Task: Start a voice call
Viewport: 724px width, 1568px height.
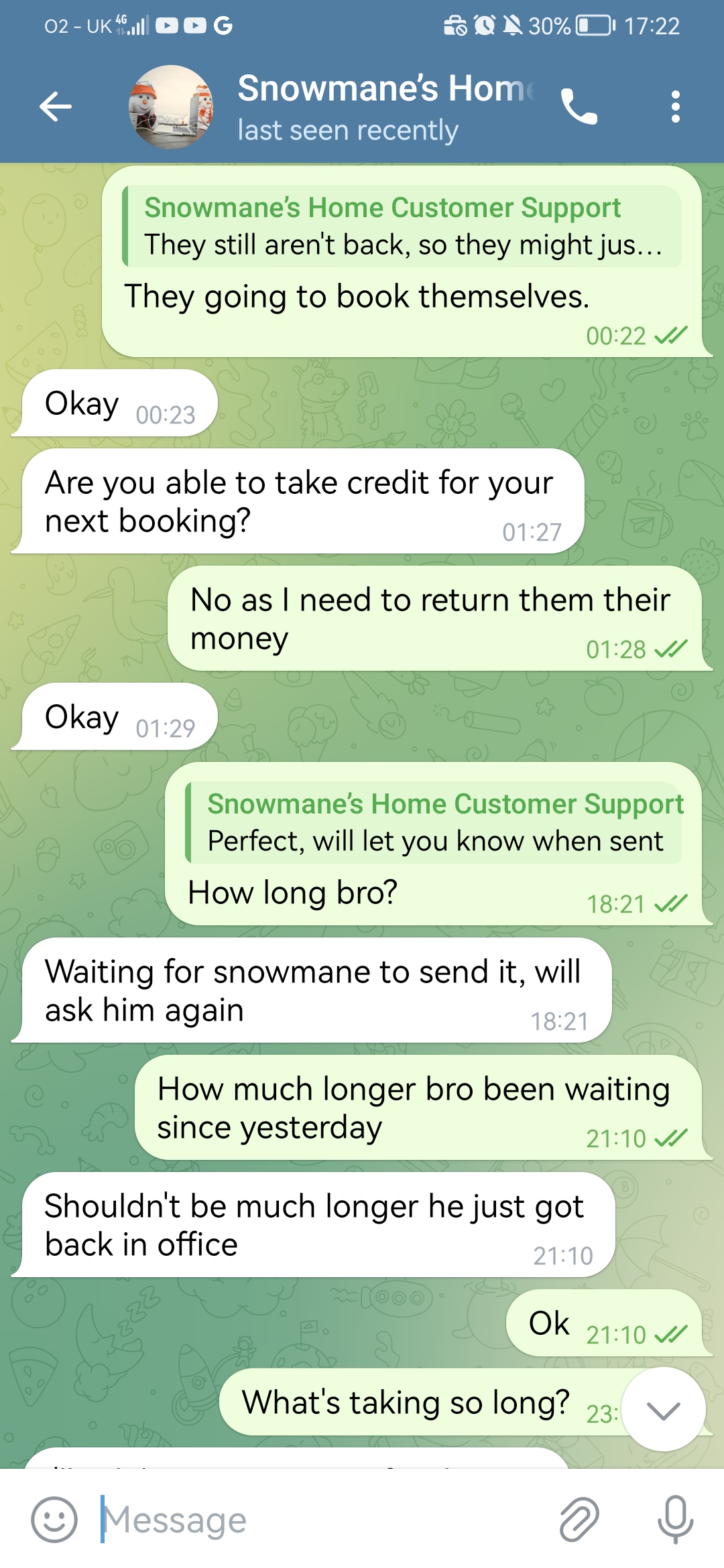Action: 579,107
